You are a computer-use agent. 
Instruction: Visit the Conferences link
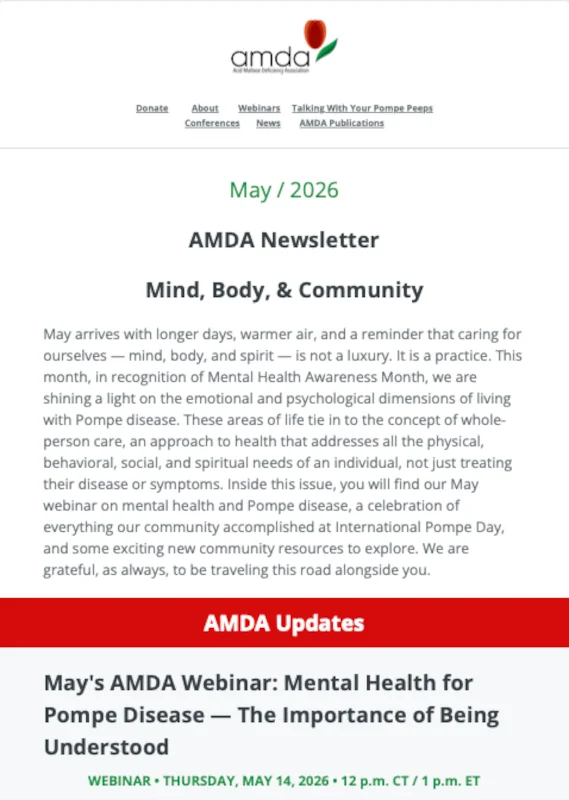coord(212,123)
